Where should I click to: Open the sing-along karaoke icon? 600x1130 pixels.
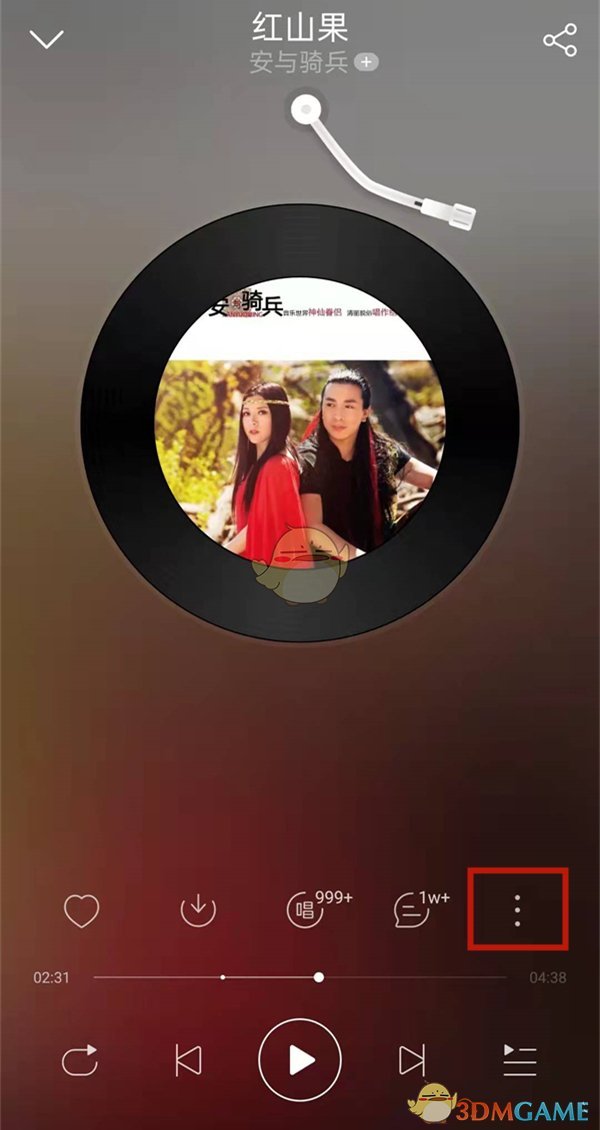click(x=304, y=910)
